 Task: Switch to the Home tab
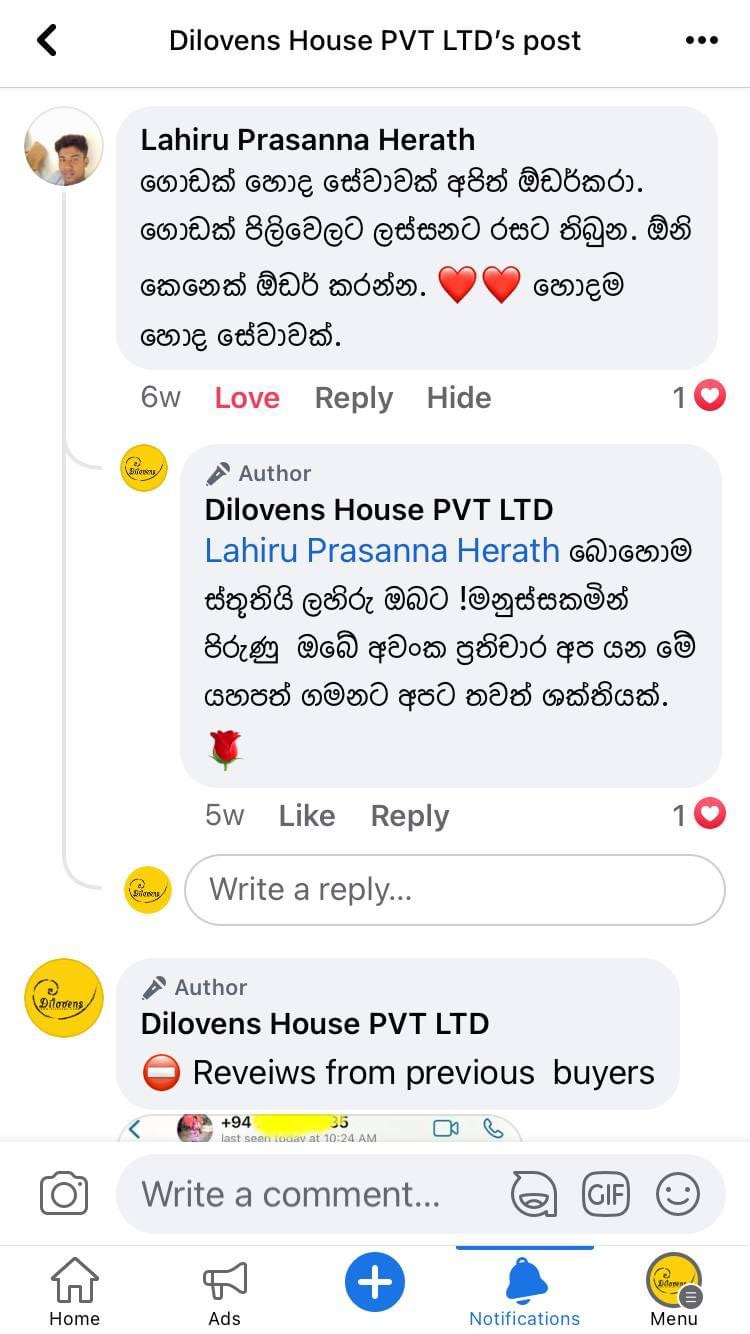[x=75, y=1291]
